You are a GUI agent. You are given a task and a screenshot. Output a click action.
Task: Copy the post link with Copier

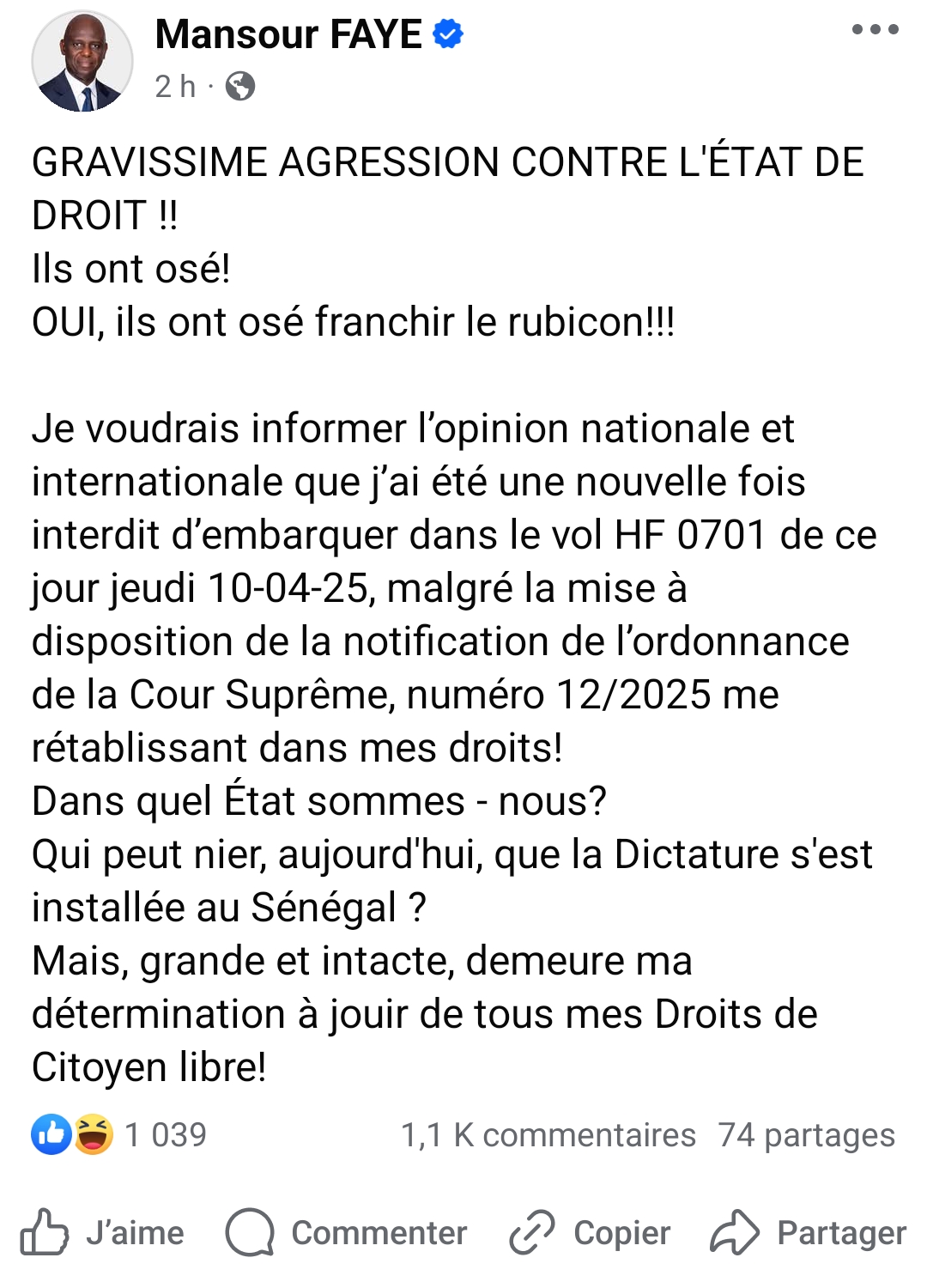click(591, 1233)
